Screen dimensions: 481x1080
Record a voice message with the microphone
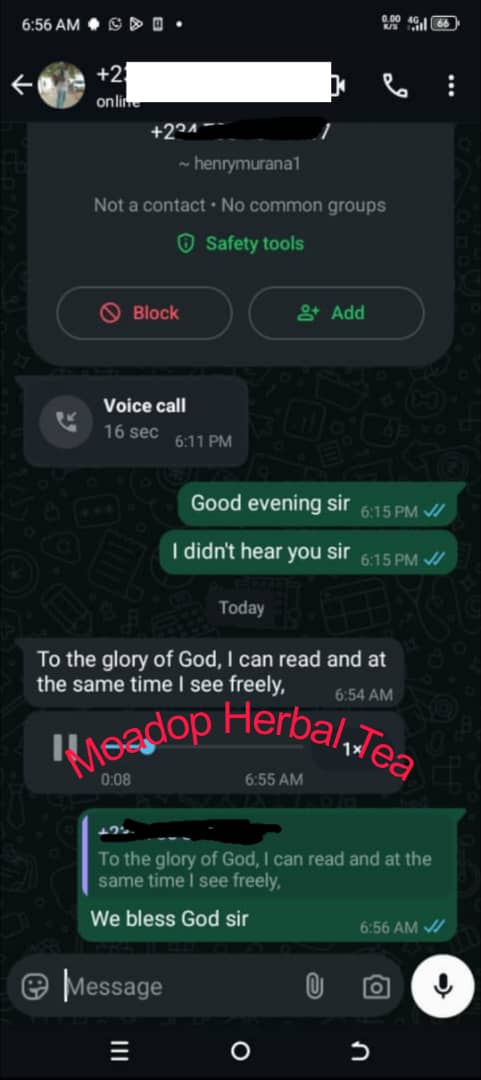pos(443,986)
